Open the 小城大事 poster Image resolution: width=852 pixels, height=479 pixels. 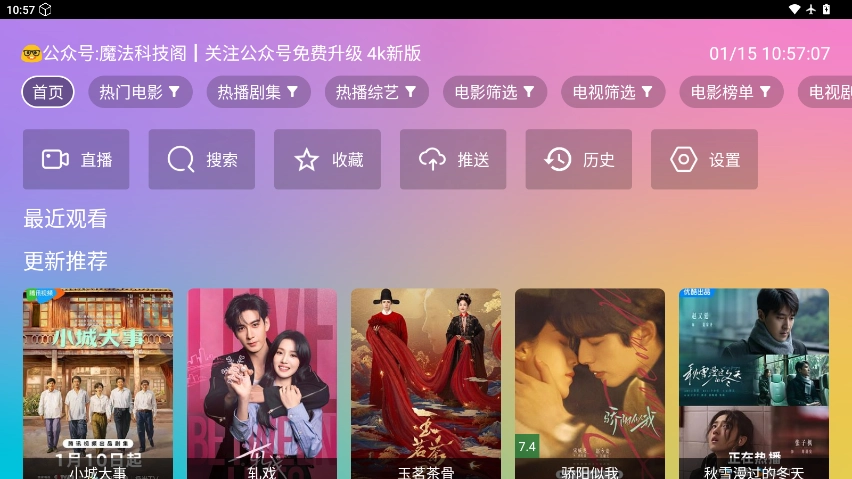(98, 384)
